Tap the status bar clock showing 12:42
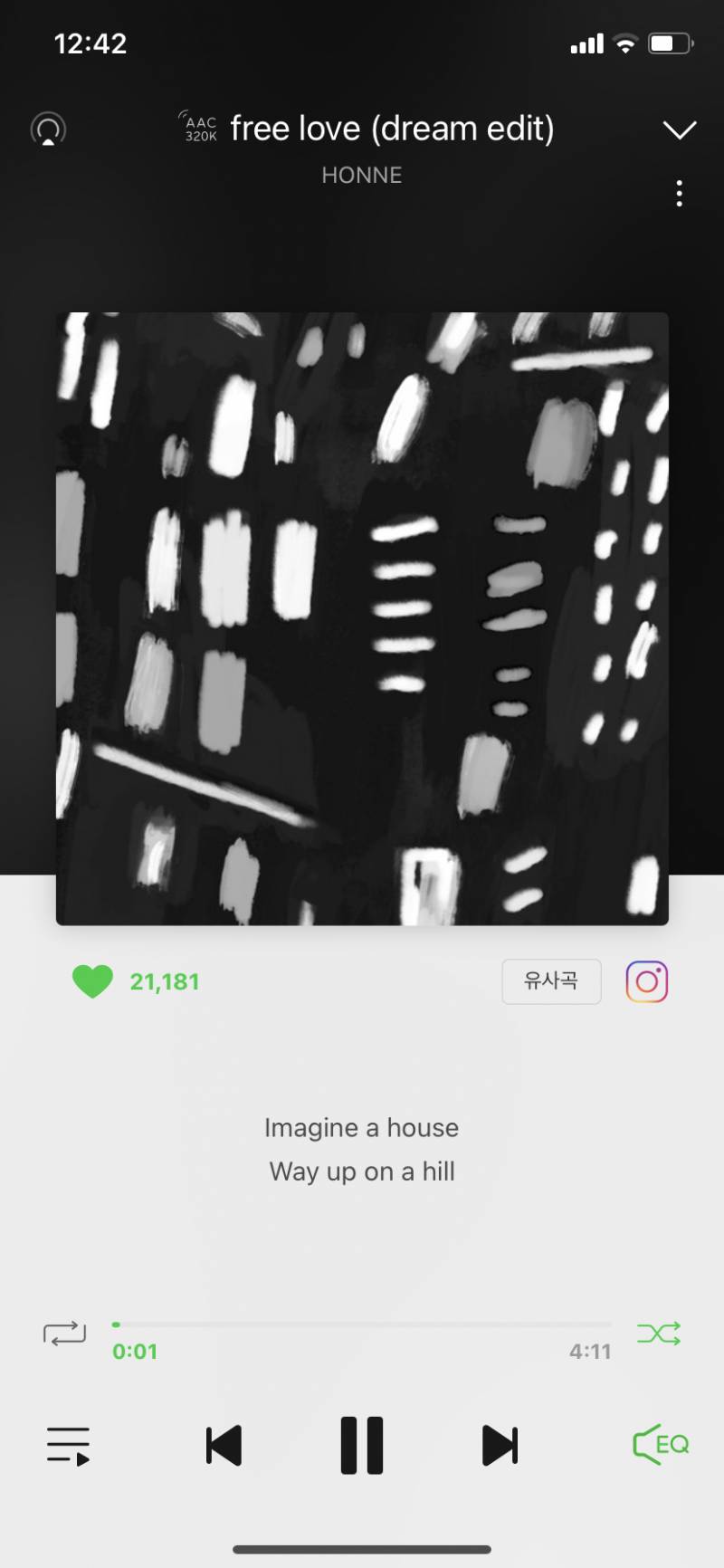The width and height of the screenshot is (724, 1568). (91, 43)
